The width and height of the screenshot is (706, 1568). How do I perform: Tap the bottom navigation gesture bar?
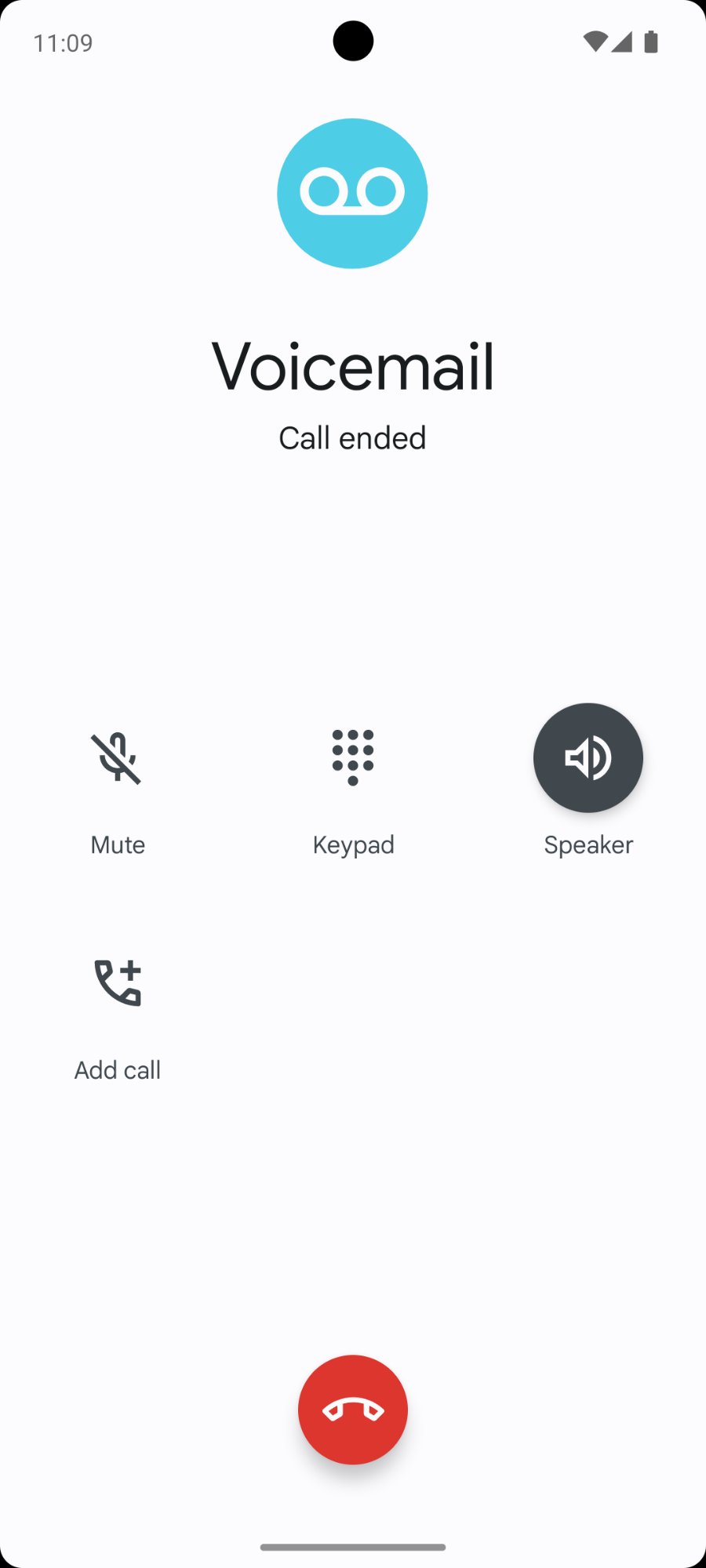pos(353,1544)
